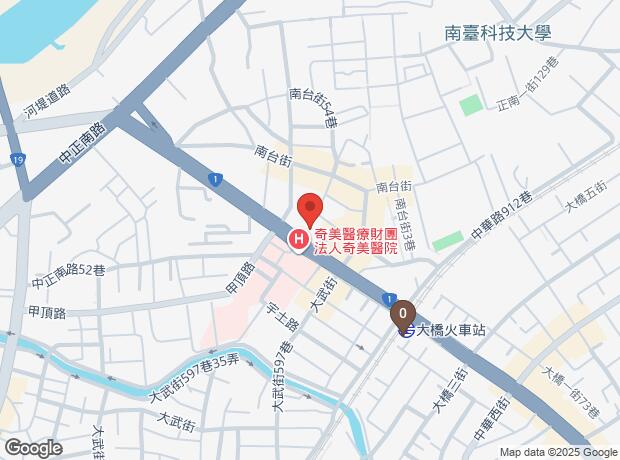Select the brown marker labeled 0
The height and width of the screenshot is (460, 620).
pos(403,316)
